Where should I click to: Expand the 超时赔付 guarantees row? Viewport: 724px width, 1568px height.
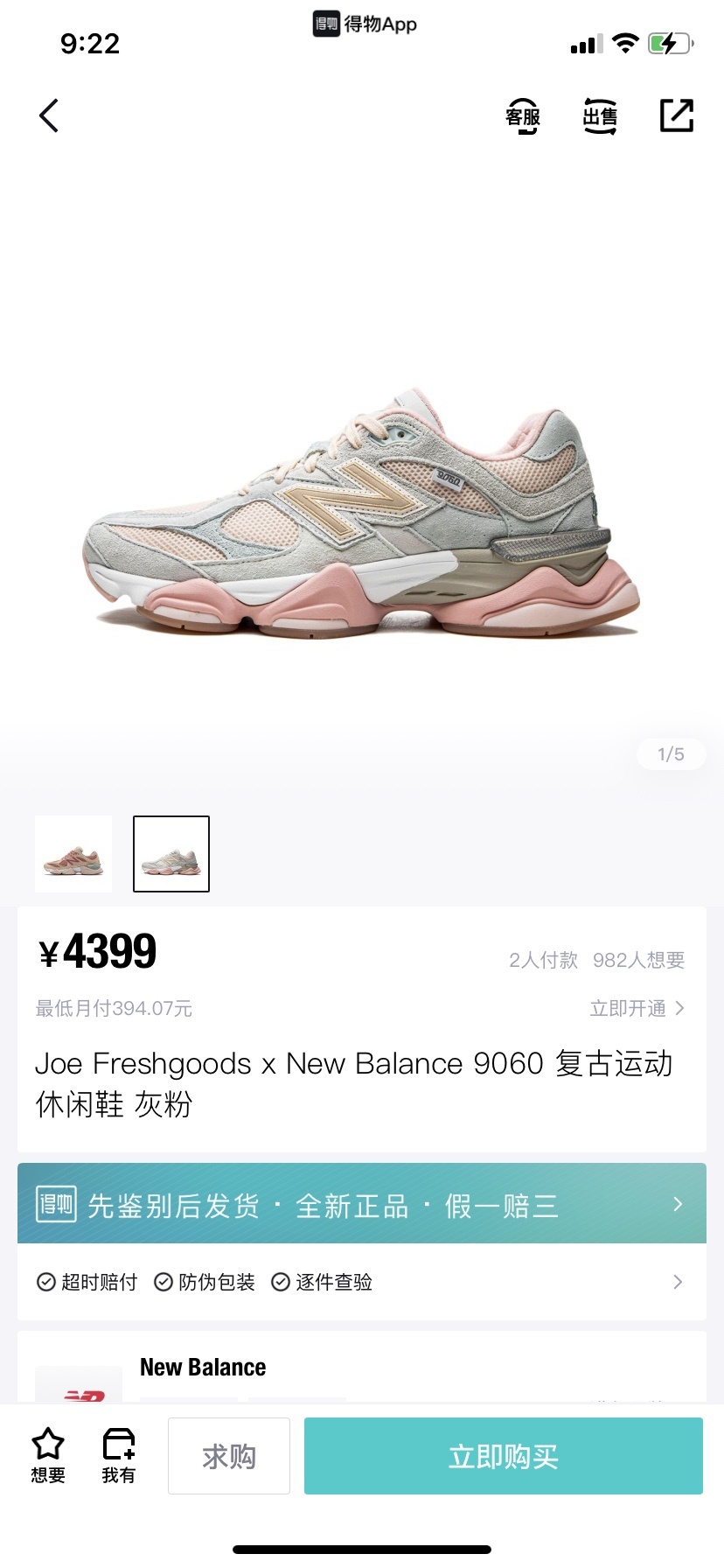[362, 1282]
